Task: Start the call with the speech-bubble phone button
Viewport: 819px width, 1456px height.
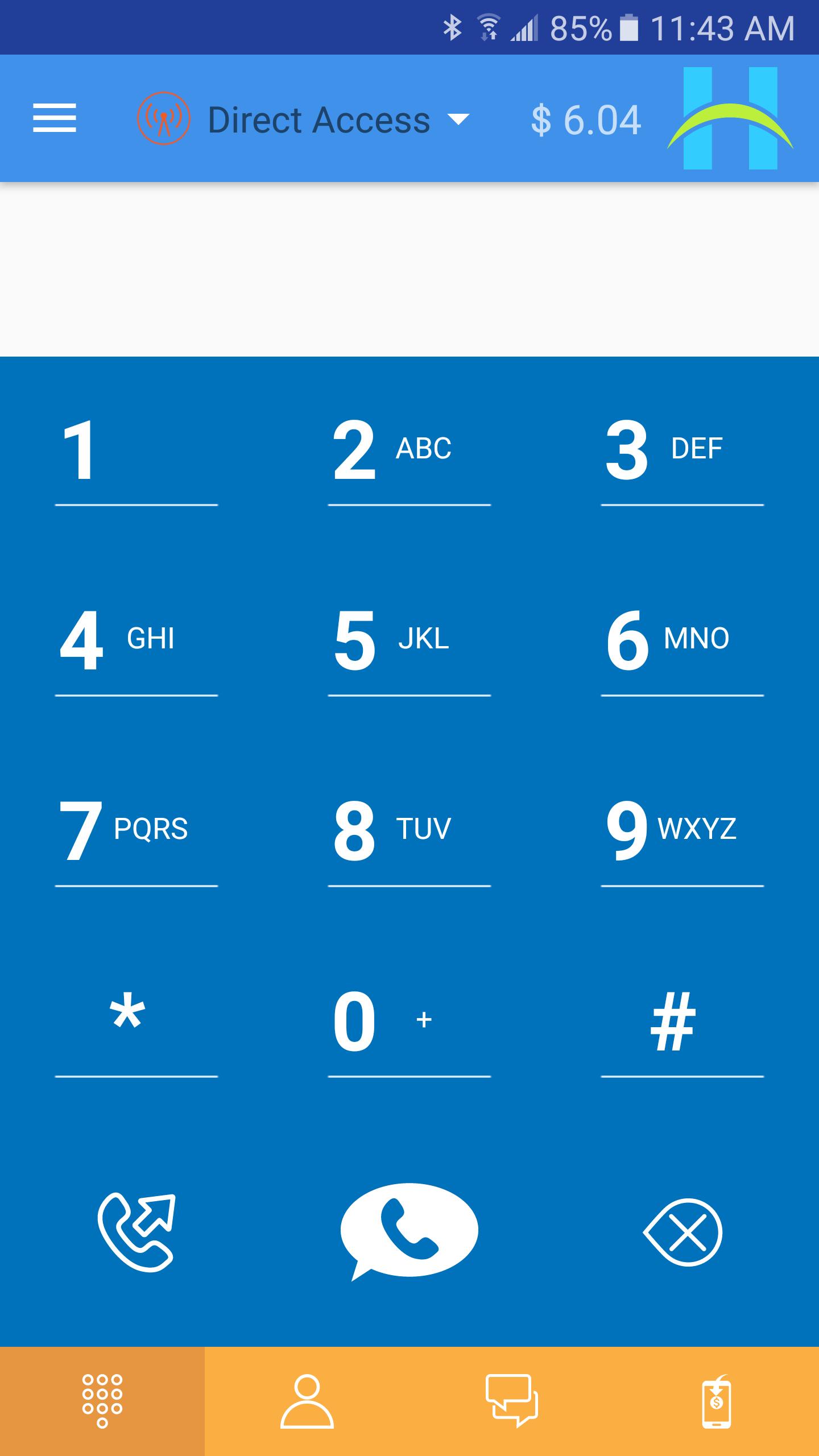Action: pyautogui.click(x=409, y=1230)
